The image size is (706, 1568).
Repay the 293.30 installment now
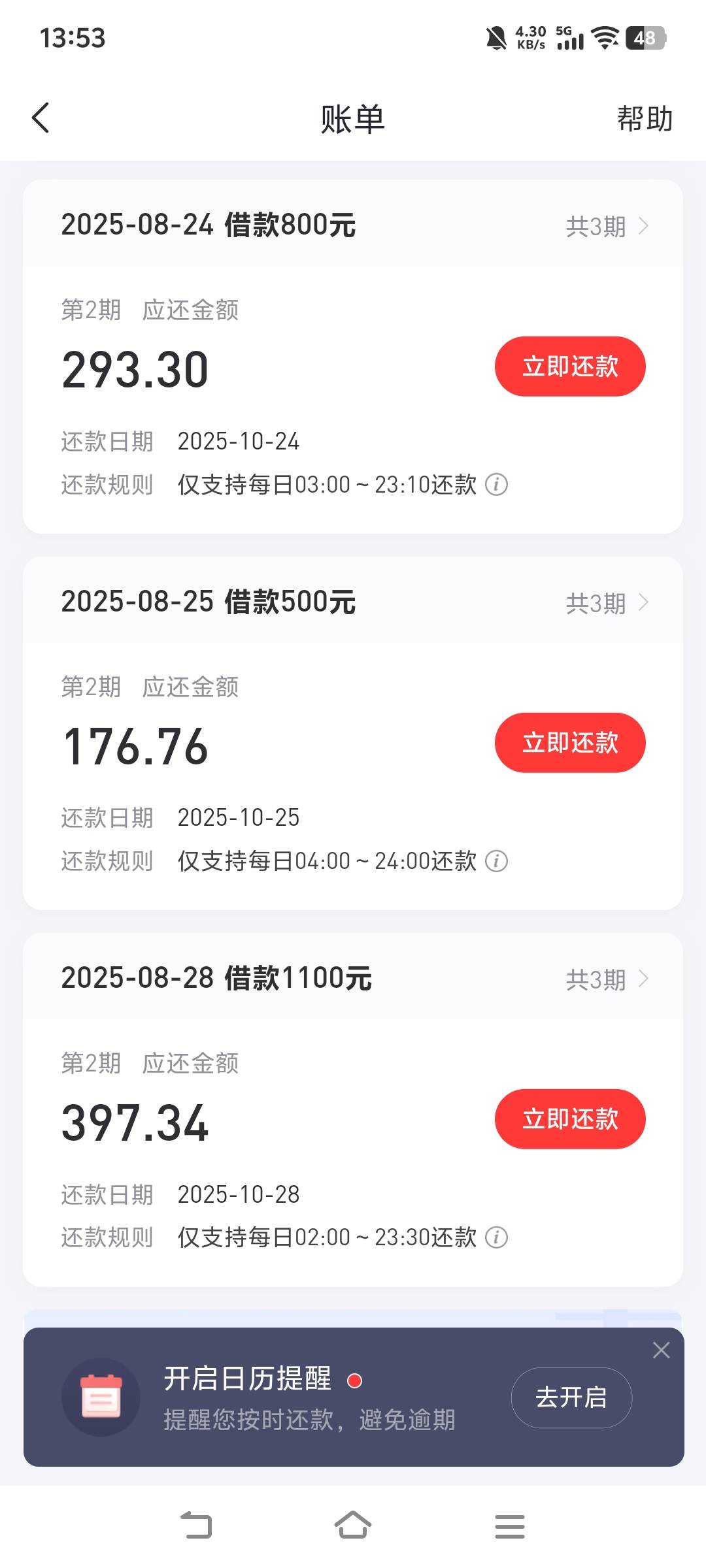point(570,367)
